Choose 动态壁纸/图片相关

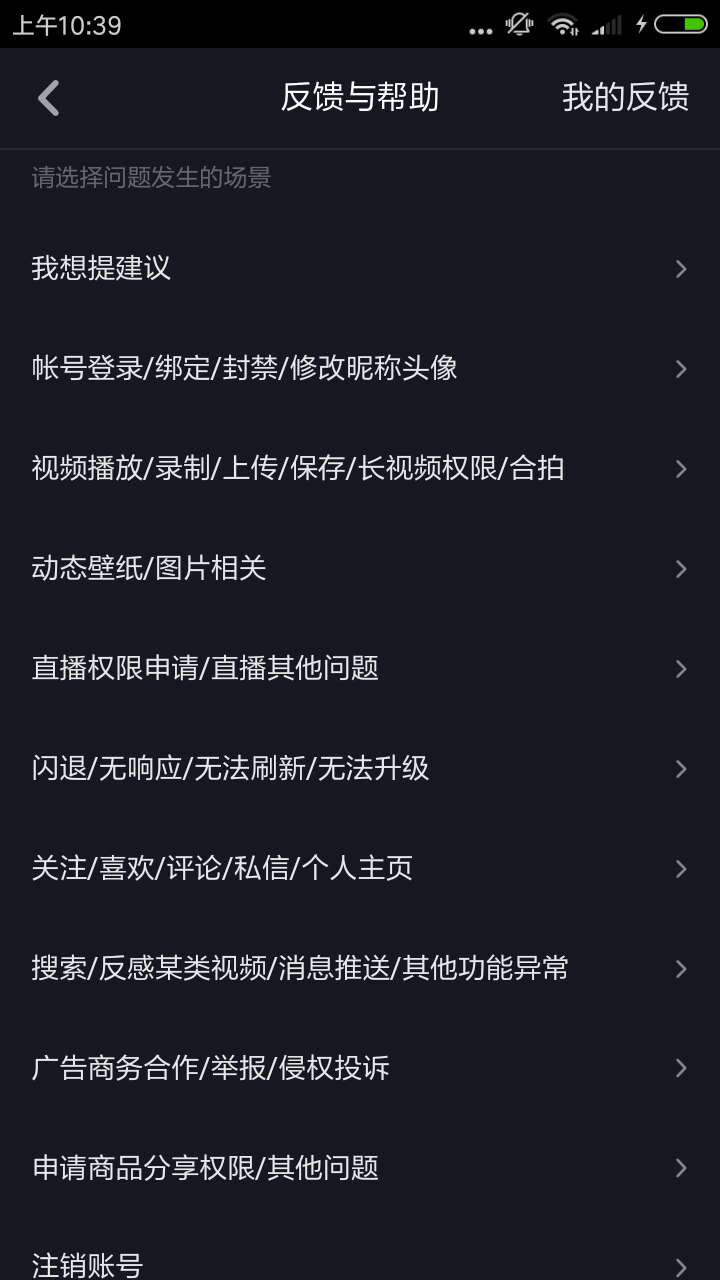click(360, 568)
